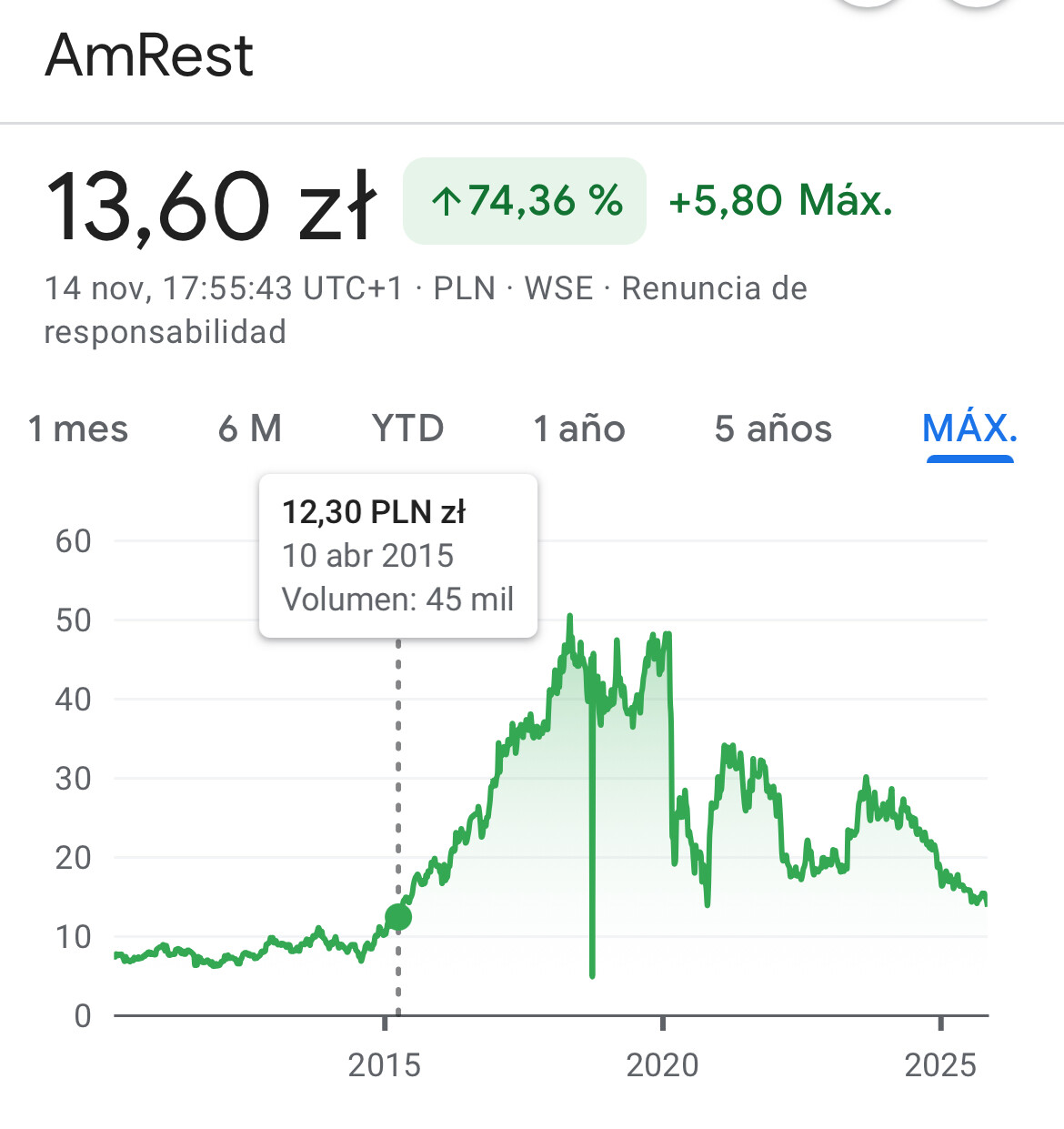The height and width of the screenshot is (1129, 1064).
Task: Open Renuncia de responsabilidad link
Action: coord(713,289)
